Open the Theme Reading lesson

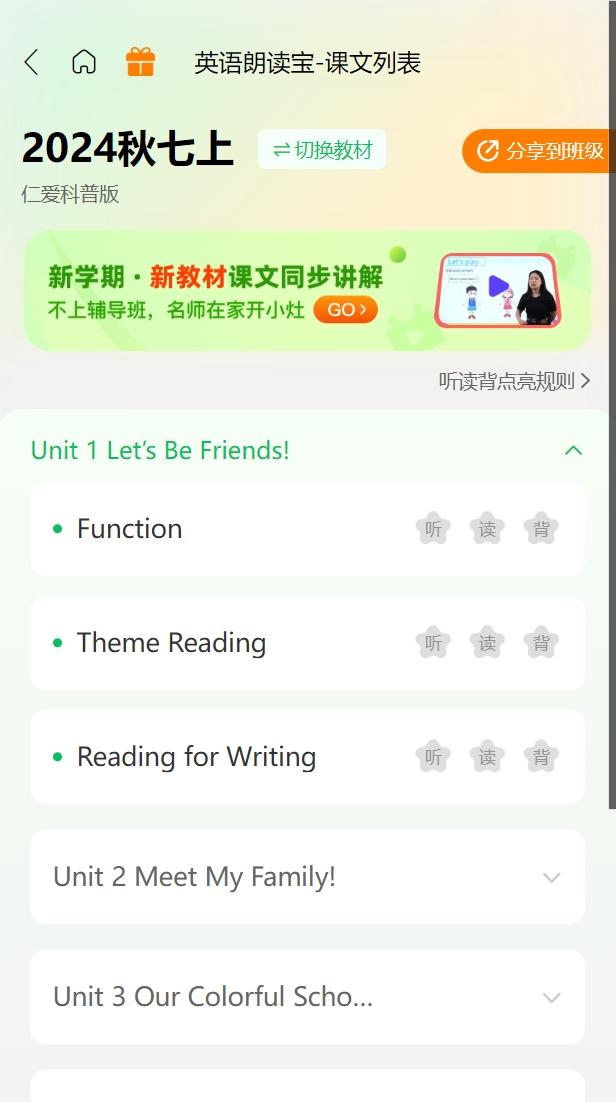(x=171, y=643)
